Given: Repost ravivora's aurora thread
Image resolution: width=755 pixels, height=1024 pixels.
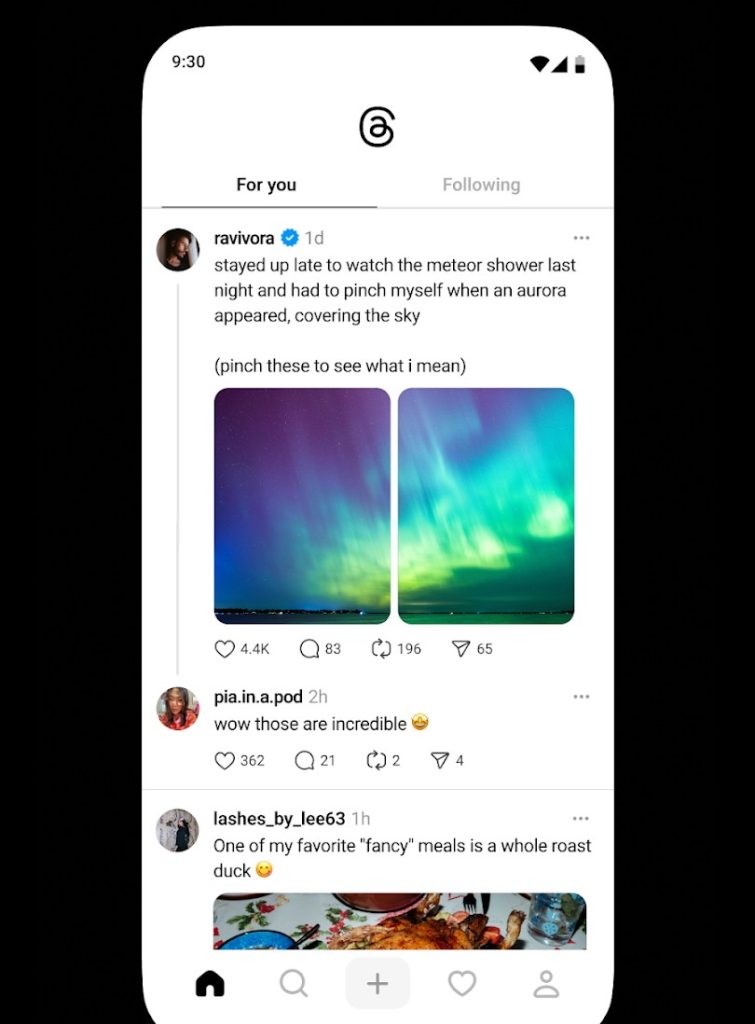Looking at the screenshot, I should point(381,649).
